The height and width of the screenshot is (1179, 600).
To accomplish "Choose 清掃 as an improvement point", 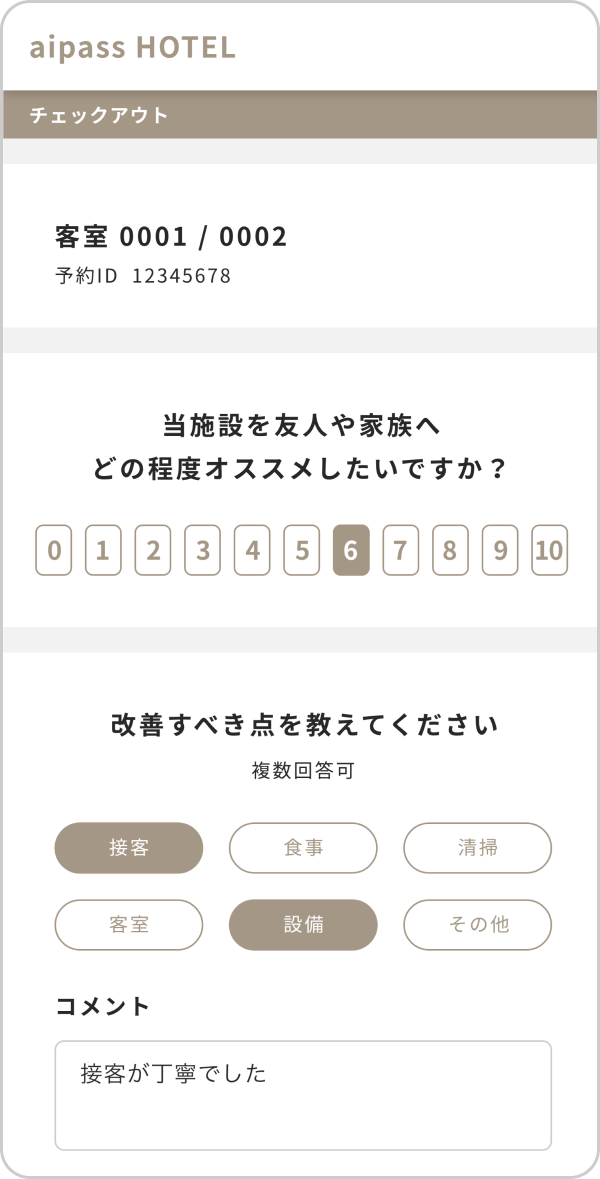I will (x=477, y=848).
